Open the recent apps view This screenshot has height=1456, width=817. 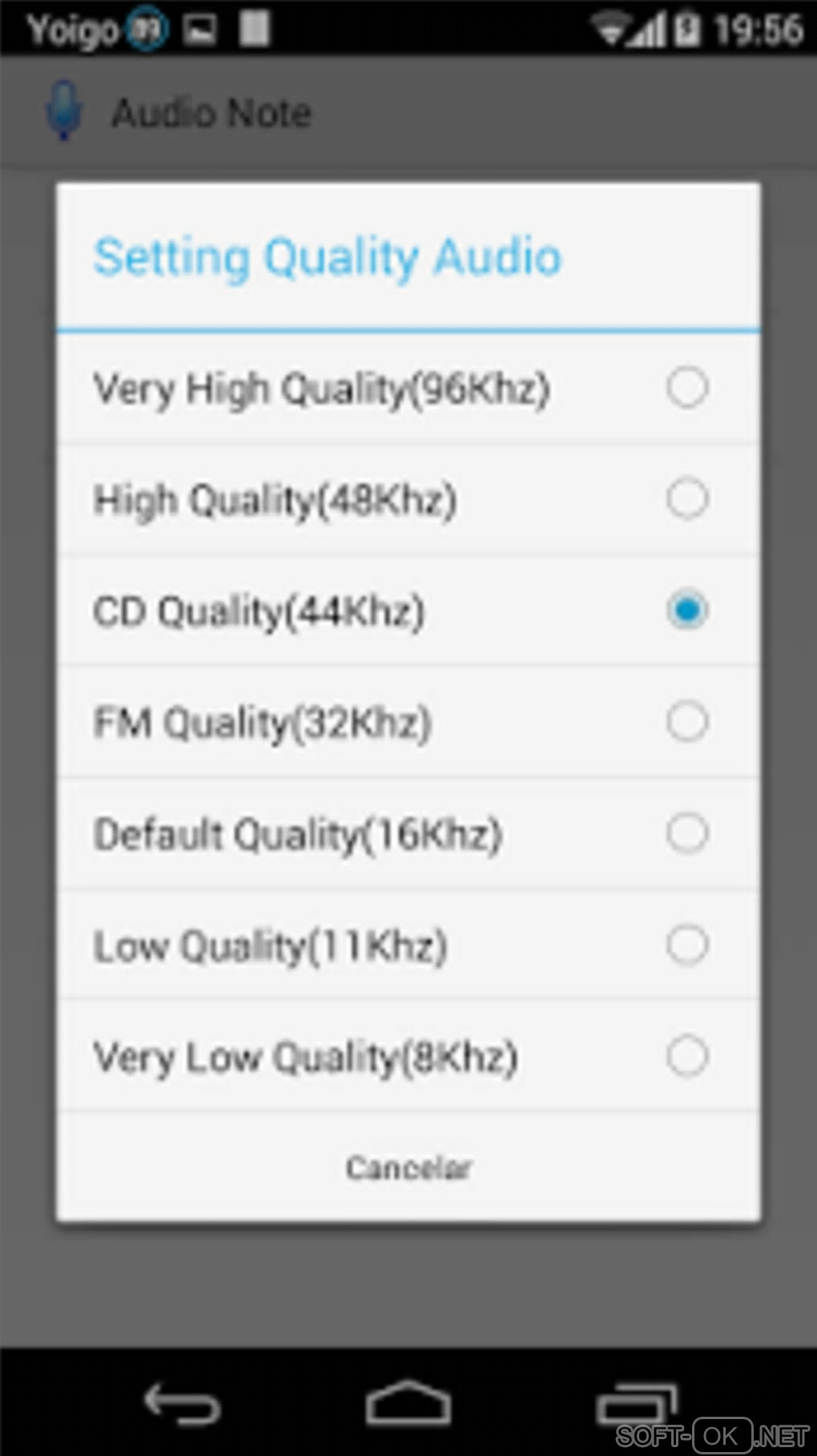coord(637,1404)
